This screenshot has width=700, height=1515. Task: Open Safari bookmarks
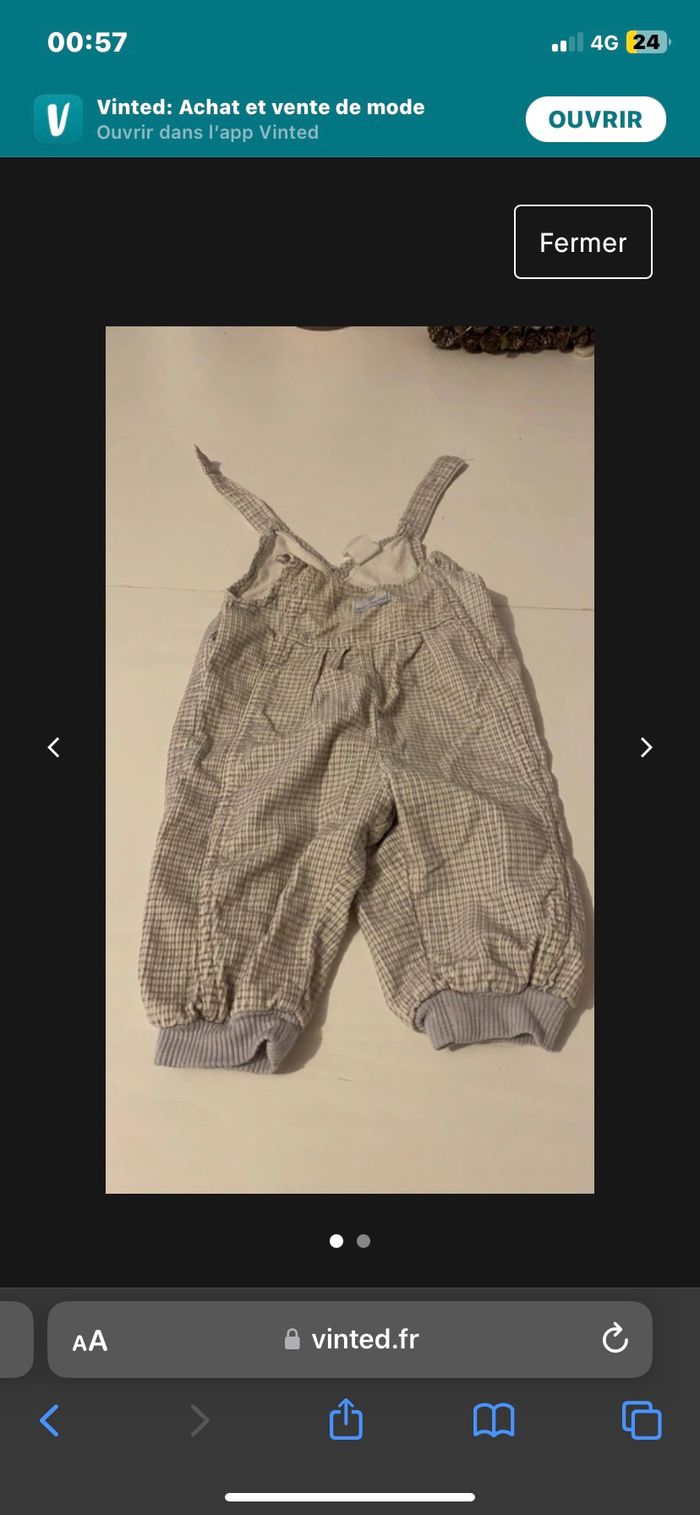pos(494,1420)
